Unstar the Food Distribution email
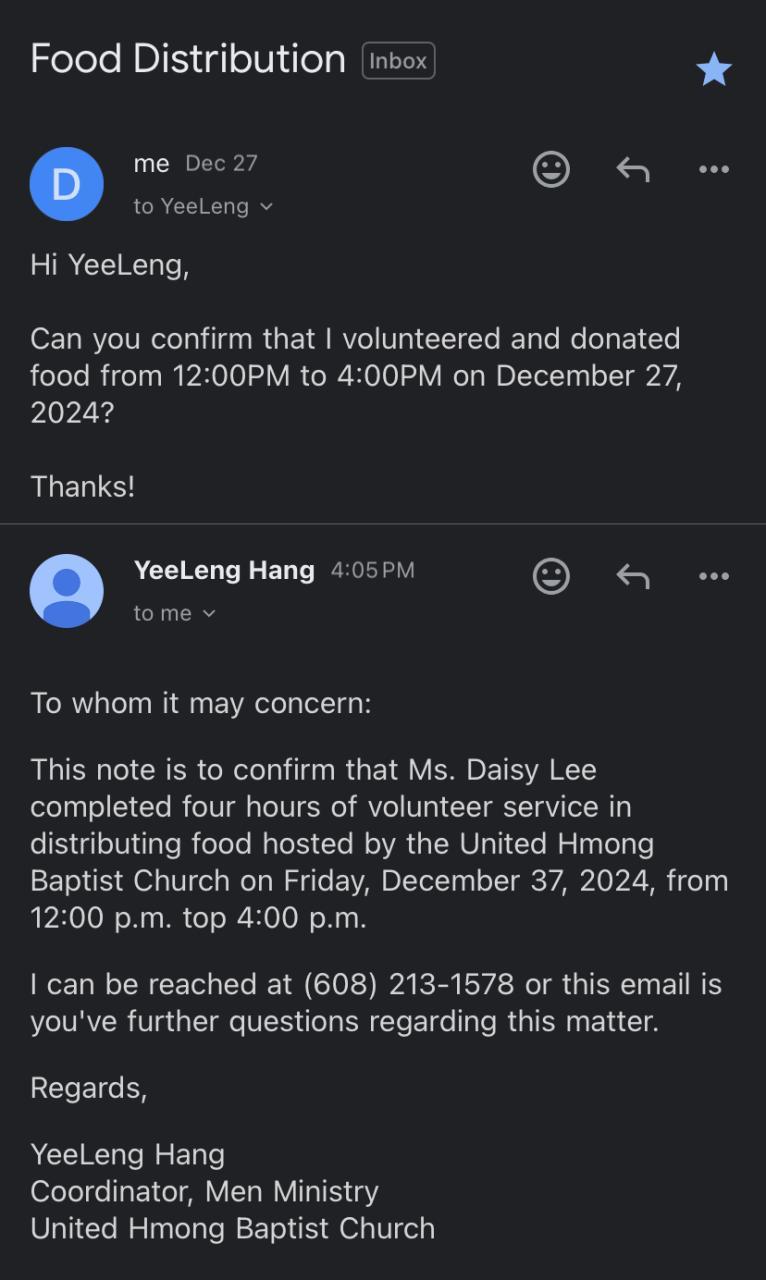 point(714,70)
